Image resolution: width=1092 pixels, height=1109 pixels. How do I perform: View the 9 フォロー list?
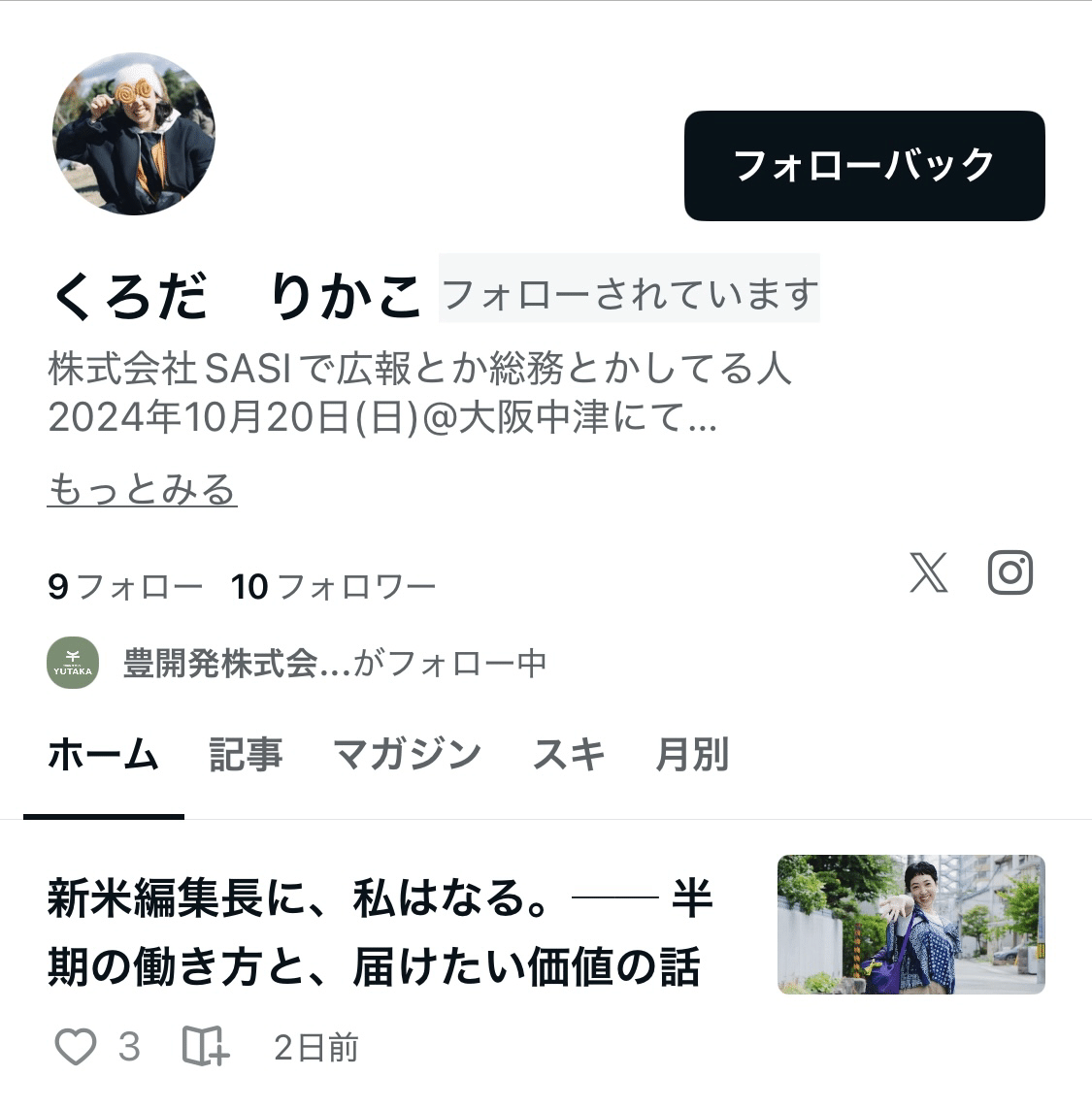[126, 584]
